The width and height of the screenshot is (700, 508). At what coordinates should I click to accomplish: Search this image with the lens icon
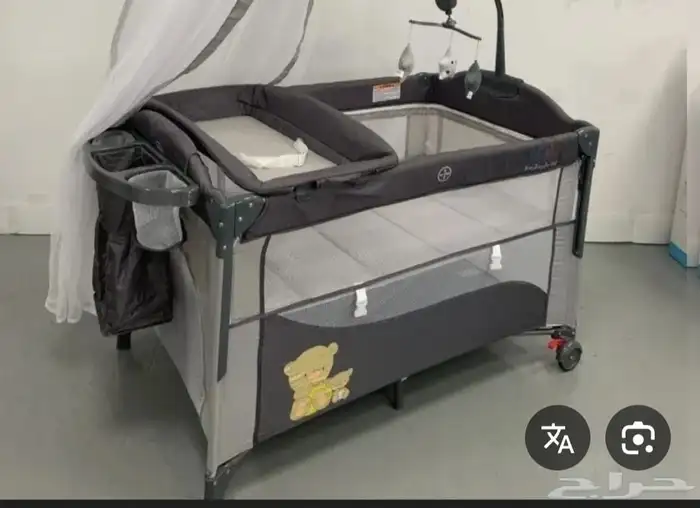pos(638,437)
